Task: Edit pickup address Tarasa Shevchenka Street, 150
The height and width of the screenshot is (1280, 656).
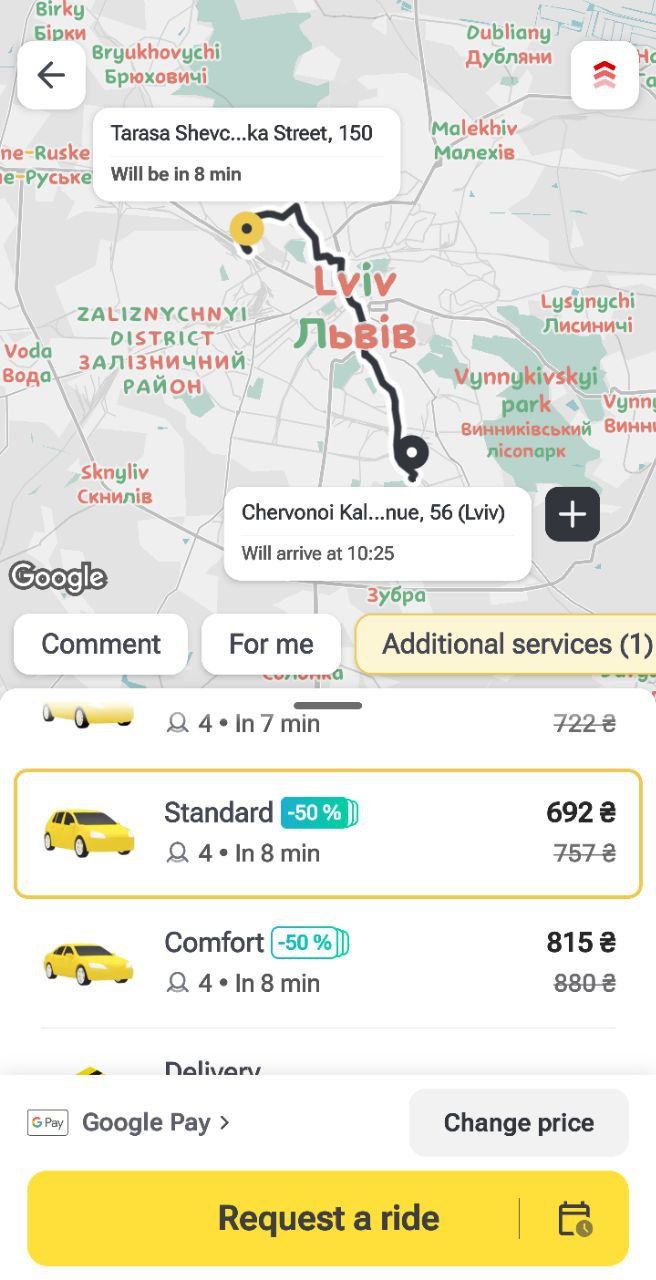Action: pos(246,153)
